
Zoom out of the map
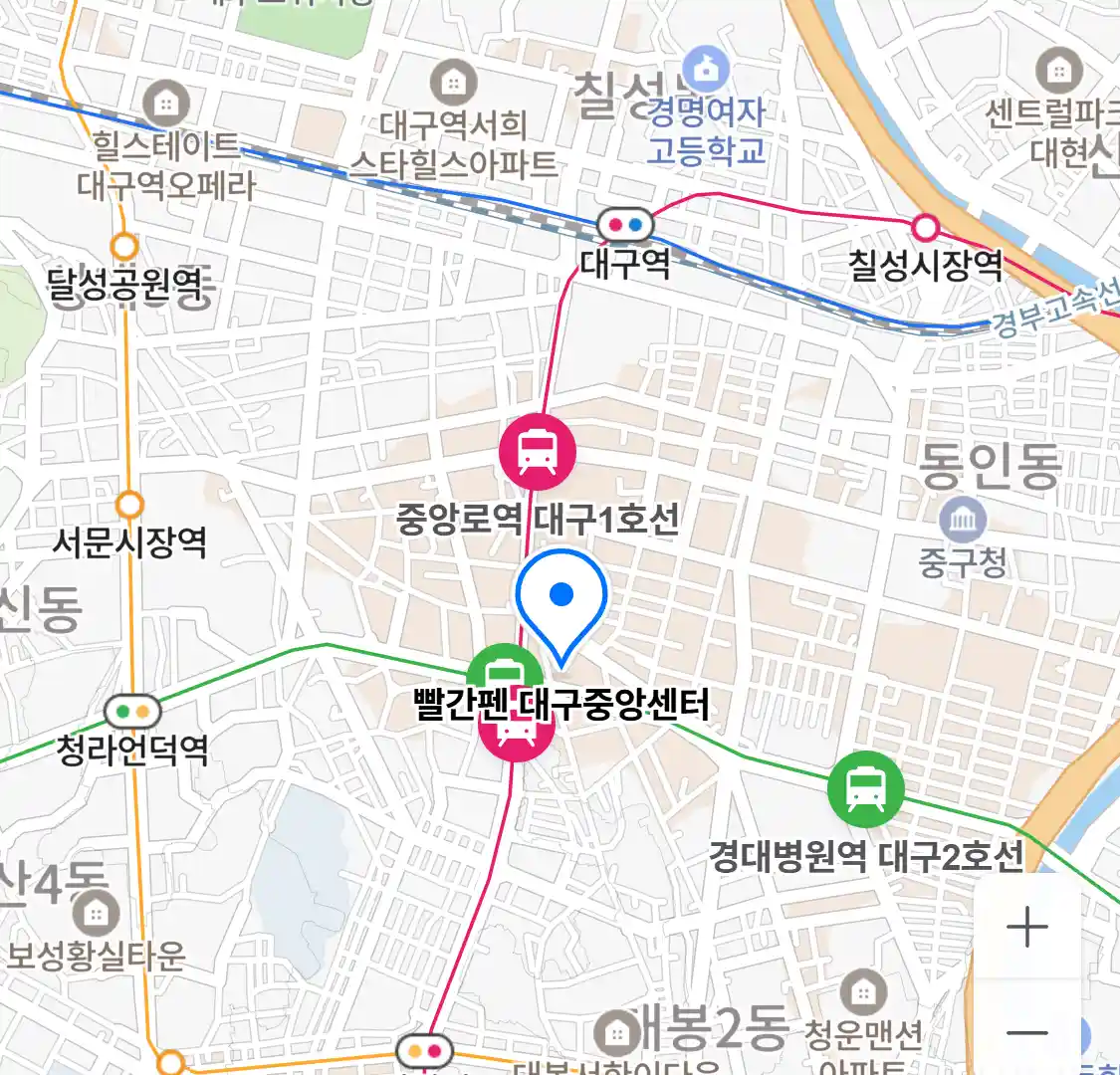[x=1026, y=1032]
